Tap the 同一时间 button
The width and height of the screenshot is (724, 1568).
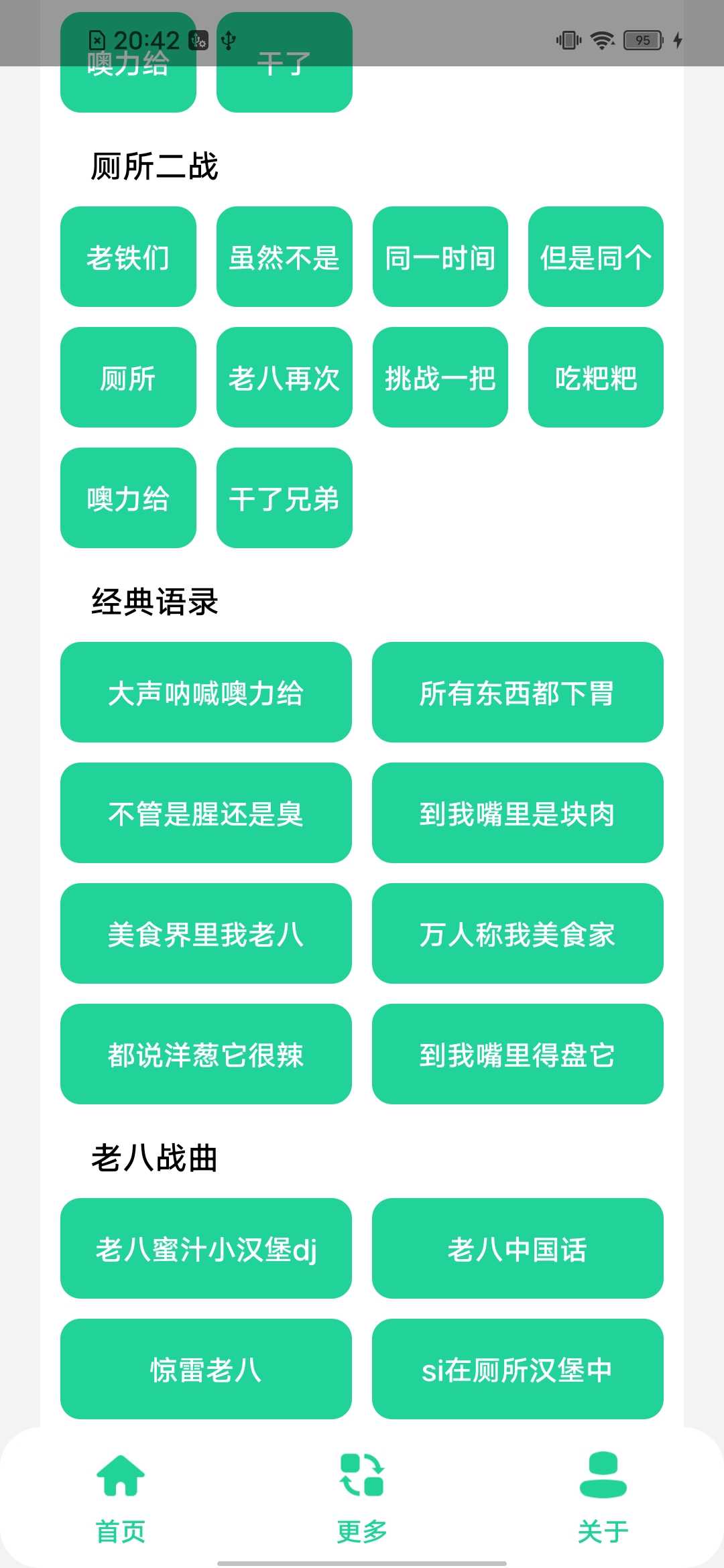[440, 258]
